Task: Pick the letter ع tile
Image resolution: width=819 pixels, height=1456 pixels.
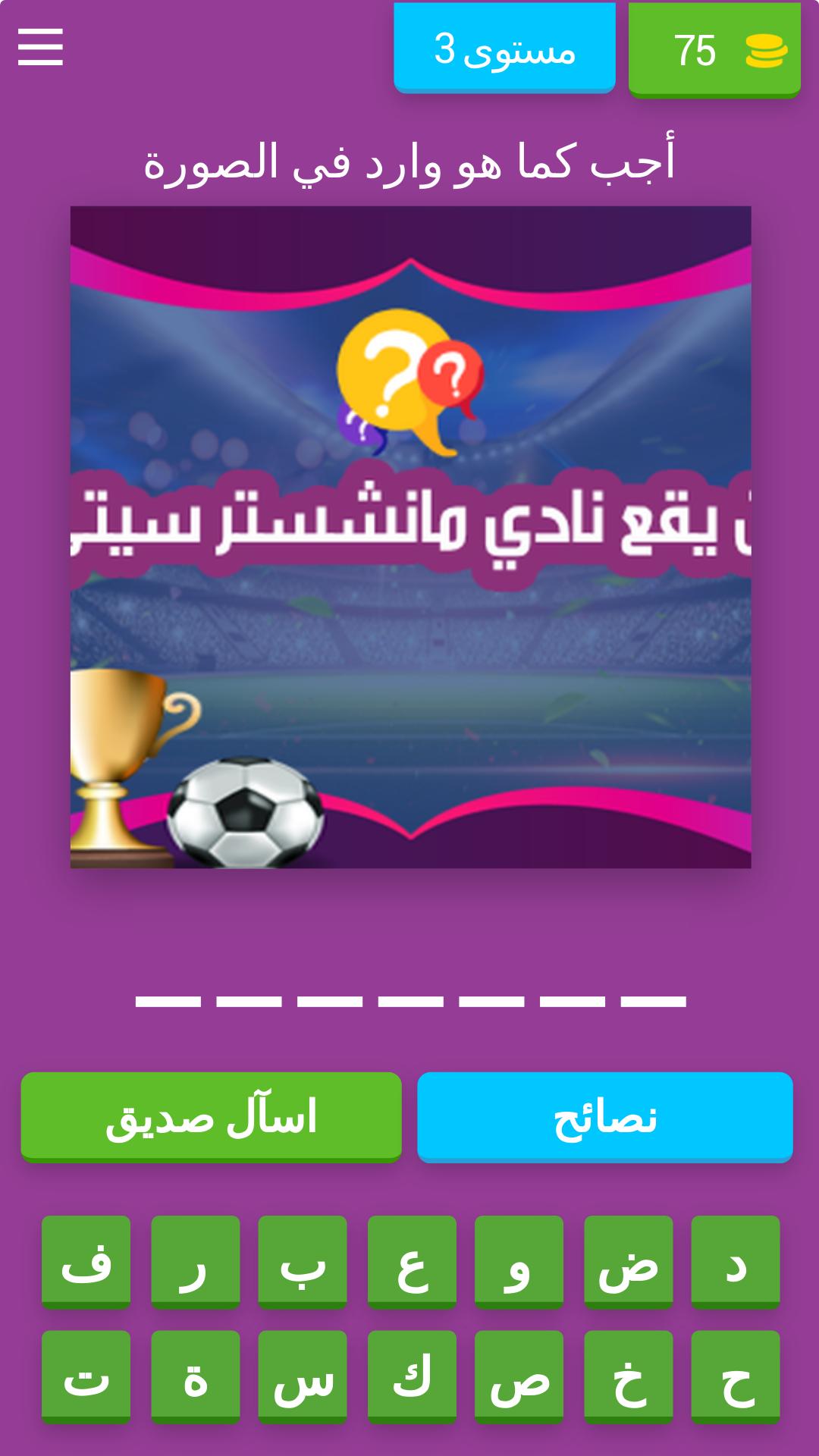Action: pyautogui.click(x=412, y=1263)
